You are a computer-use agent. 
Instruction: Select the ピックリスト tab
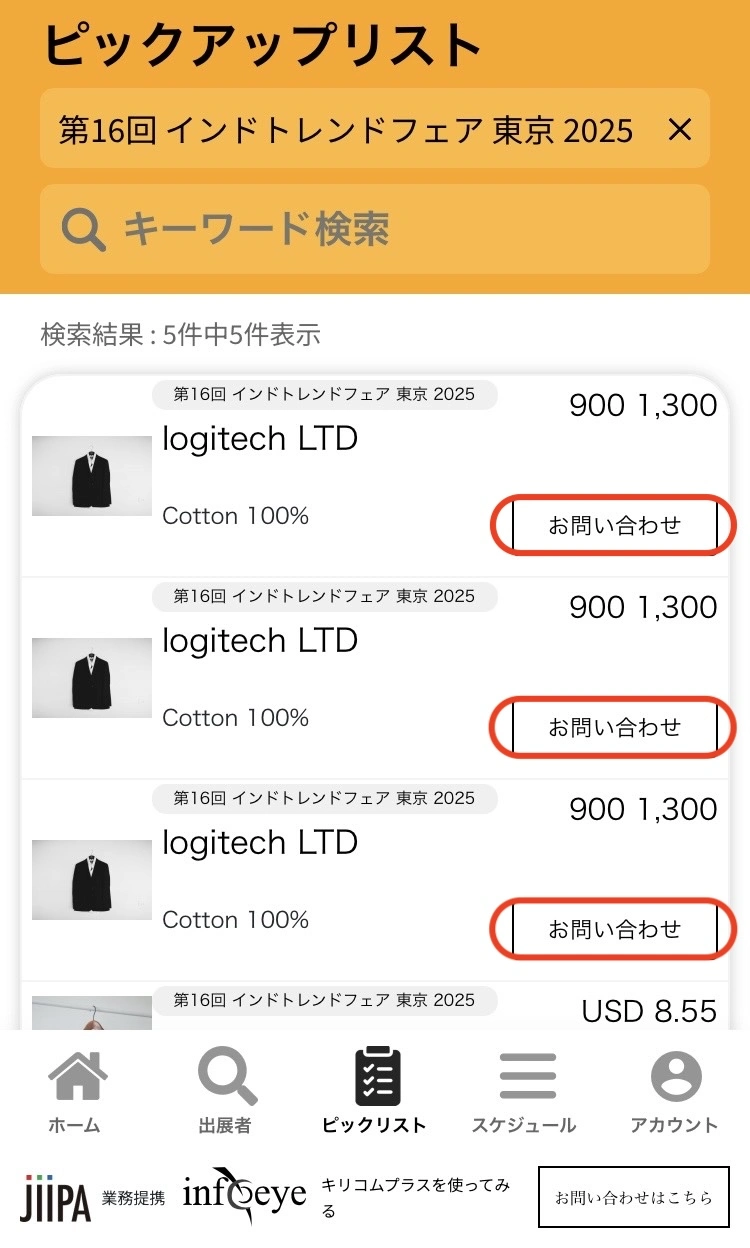[375, 1090]
